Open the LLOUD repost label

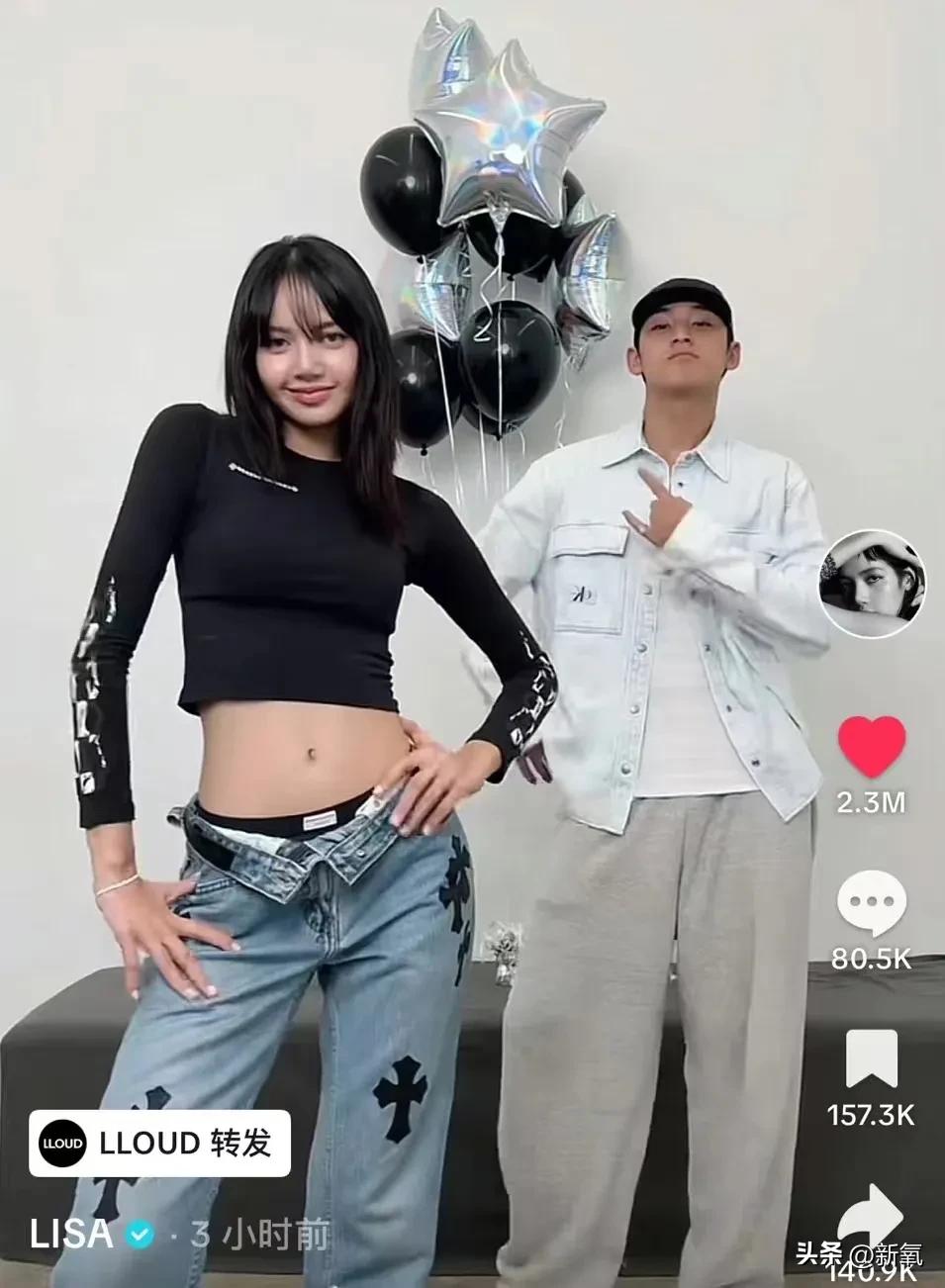pyautogui.click(x=159, y=1143)
